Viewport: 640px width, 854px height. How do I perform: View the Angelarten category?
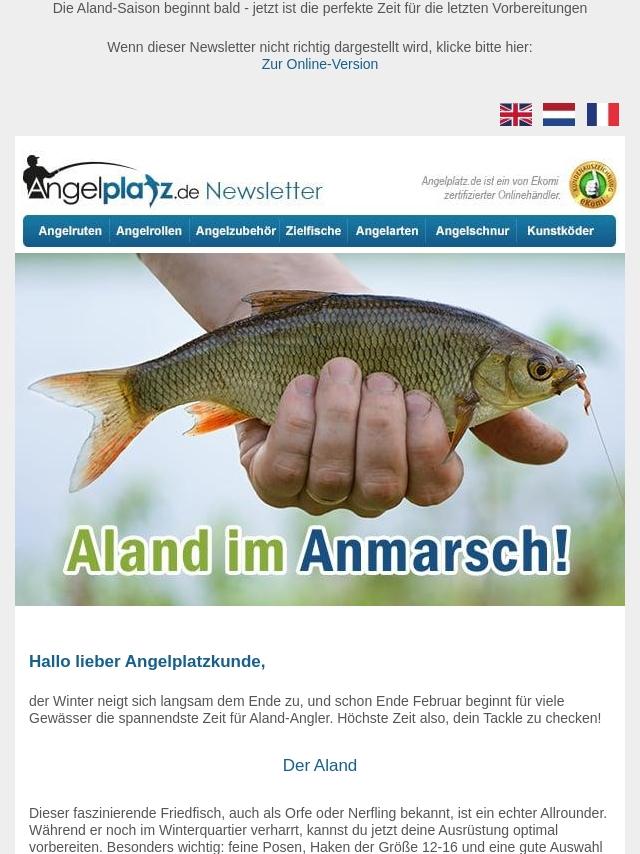(x=387, y=231)
